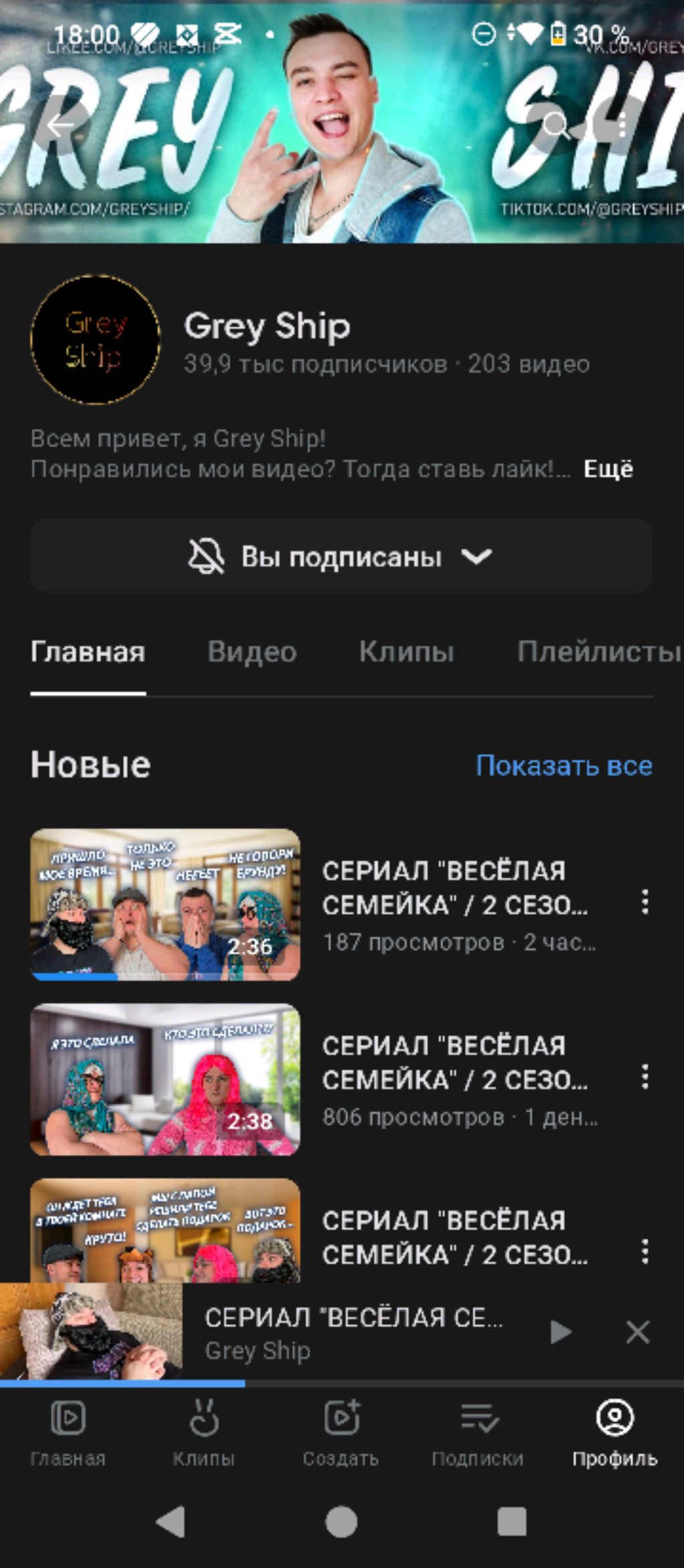Resume playback in the mini player

tap(560, 1331)
